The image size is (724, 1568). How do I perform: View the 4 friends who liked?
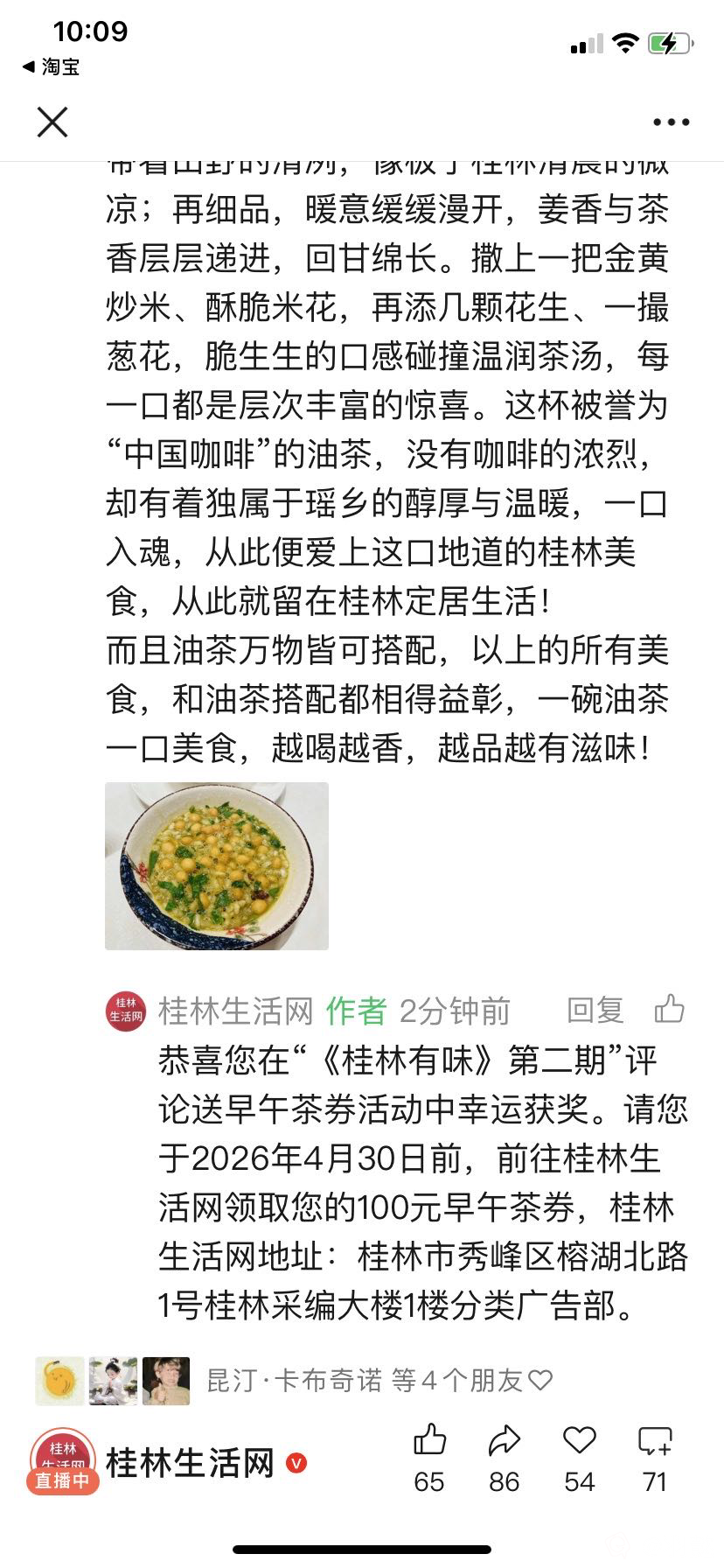[x=379, y=1380]
